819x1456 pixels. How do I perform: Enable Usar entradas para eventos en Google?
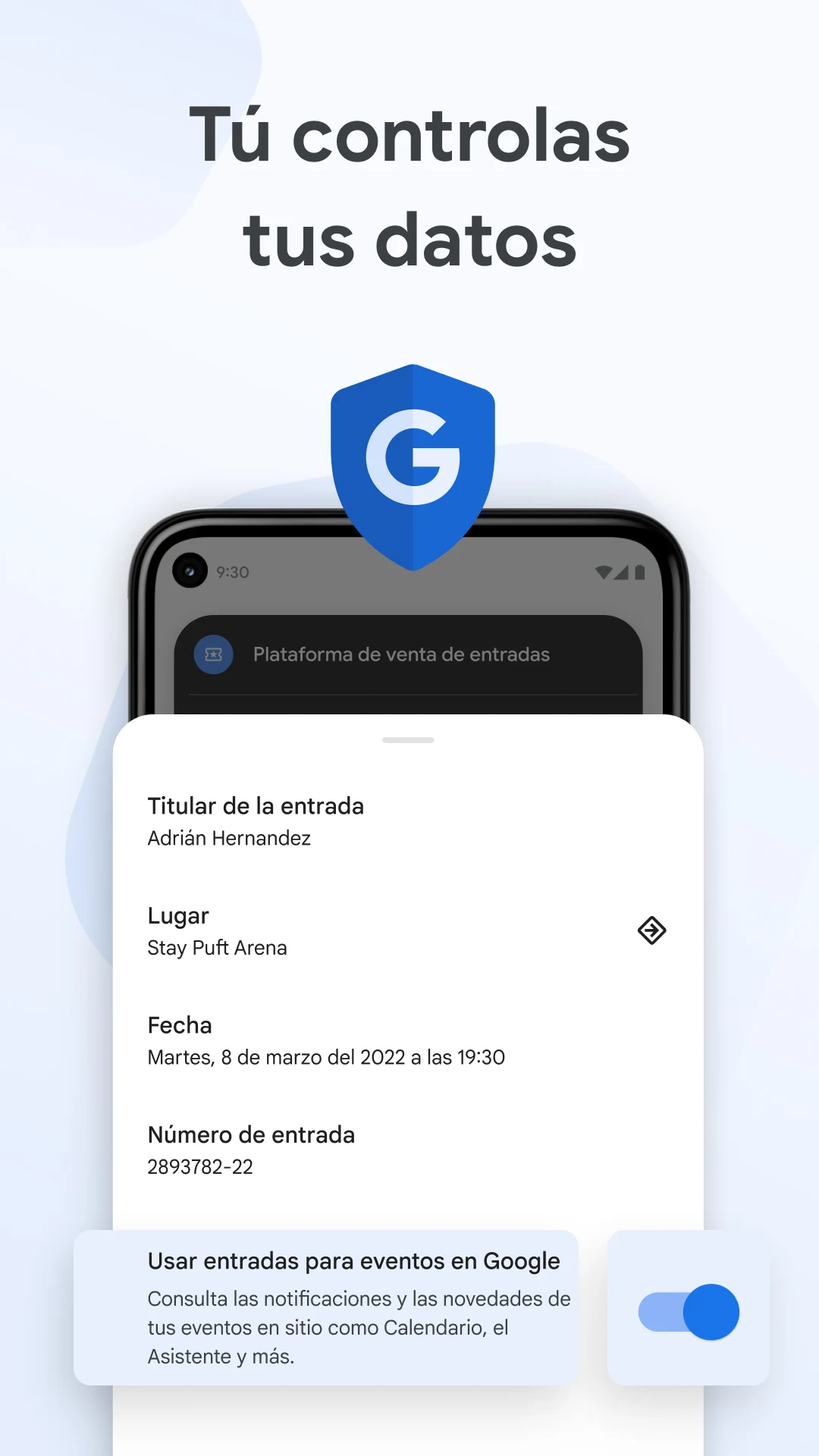pos(689,1310)
